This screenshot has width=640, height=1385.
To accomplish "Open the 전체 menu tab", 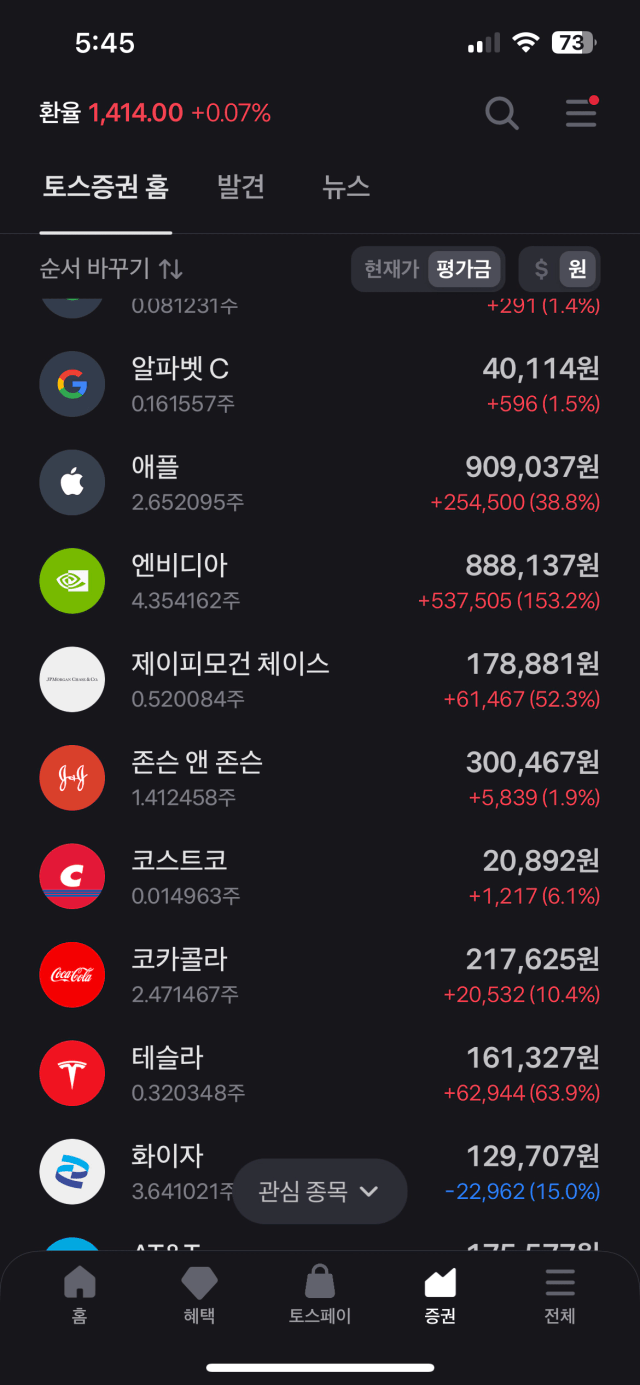I will pyautogui.click(x=560, y=1296).
